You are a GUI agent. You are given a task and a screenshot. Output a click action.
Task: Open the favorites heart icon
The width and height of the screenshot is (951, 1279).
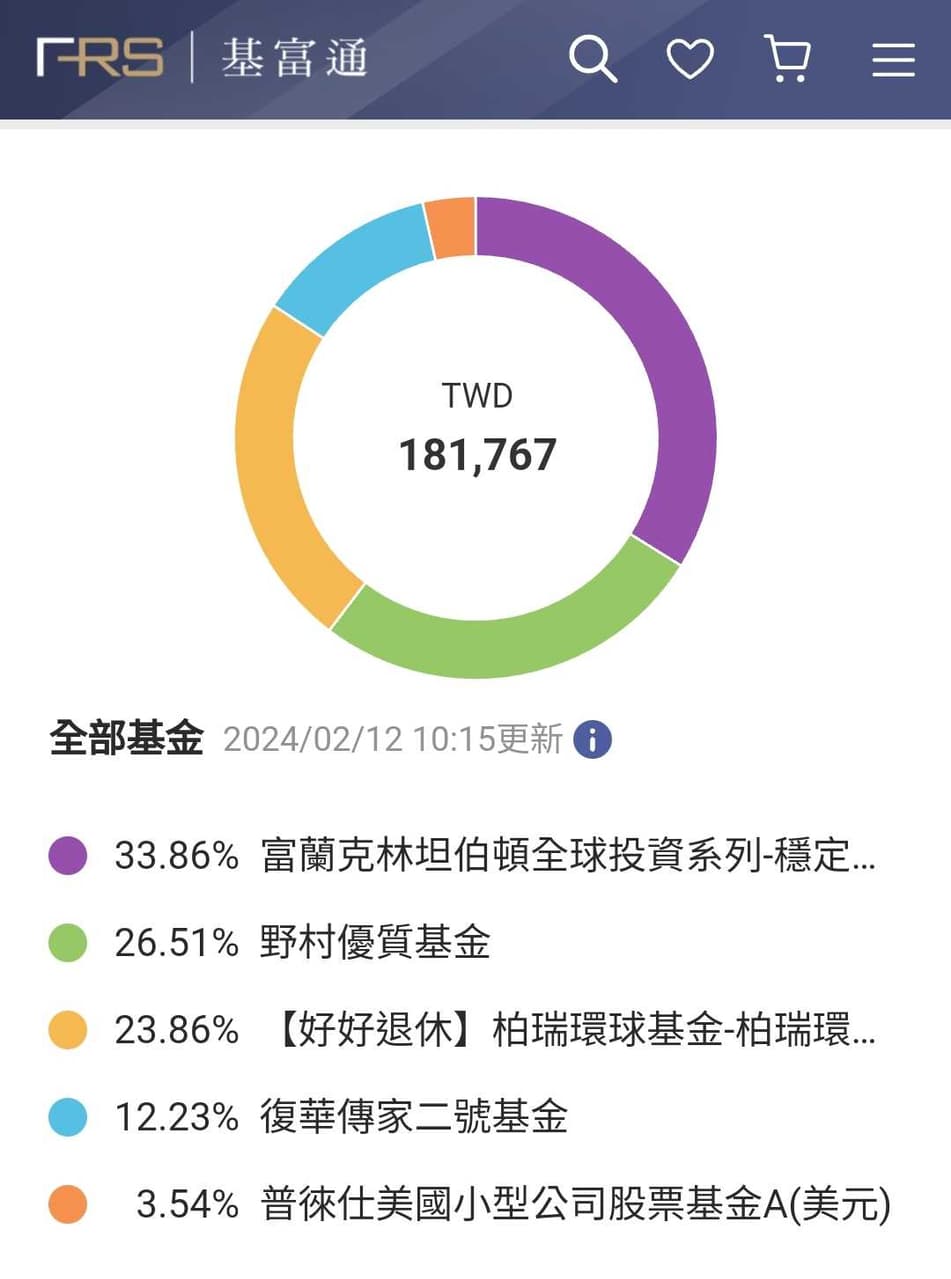click(x=691, y=60)
